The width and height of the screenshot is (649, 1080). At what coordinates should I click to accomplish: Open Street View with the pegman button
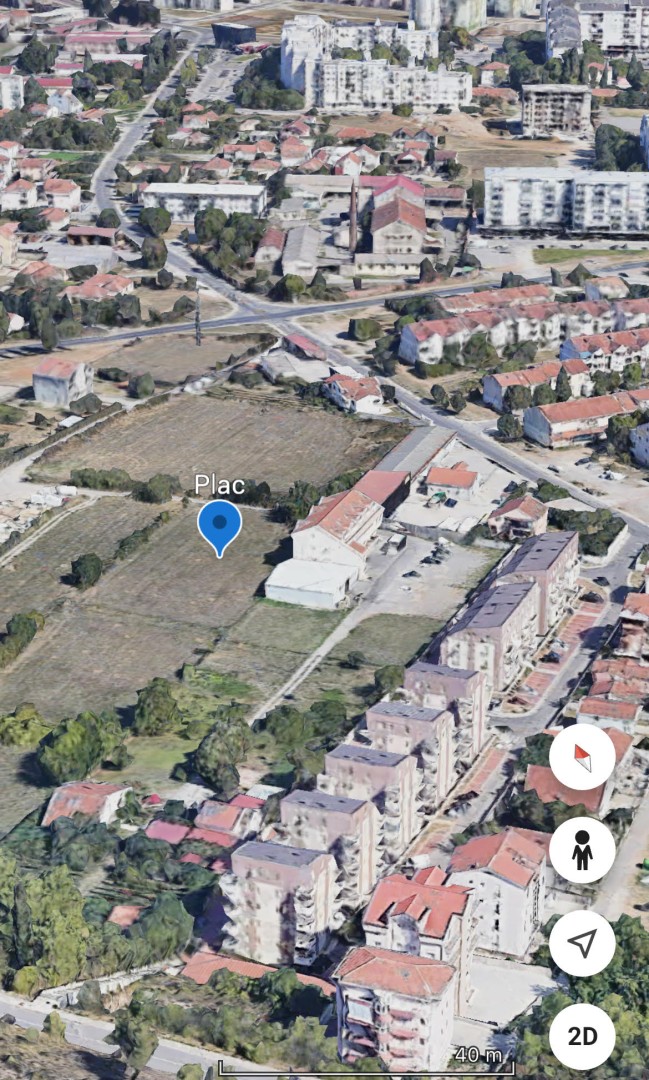tap(582, 850)
